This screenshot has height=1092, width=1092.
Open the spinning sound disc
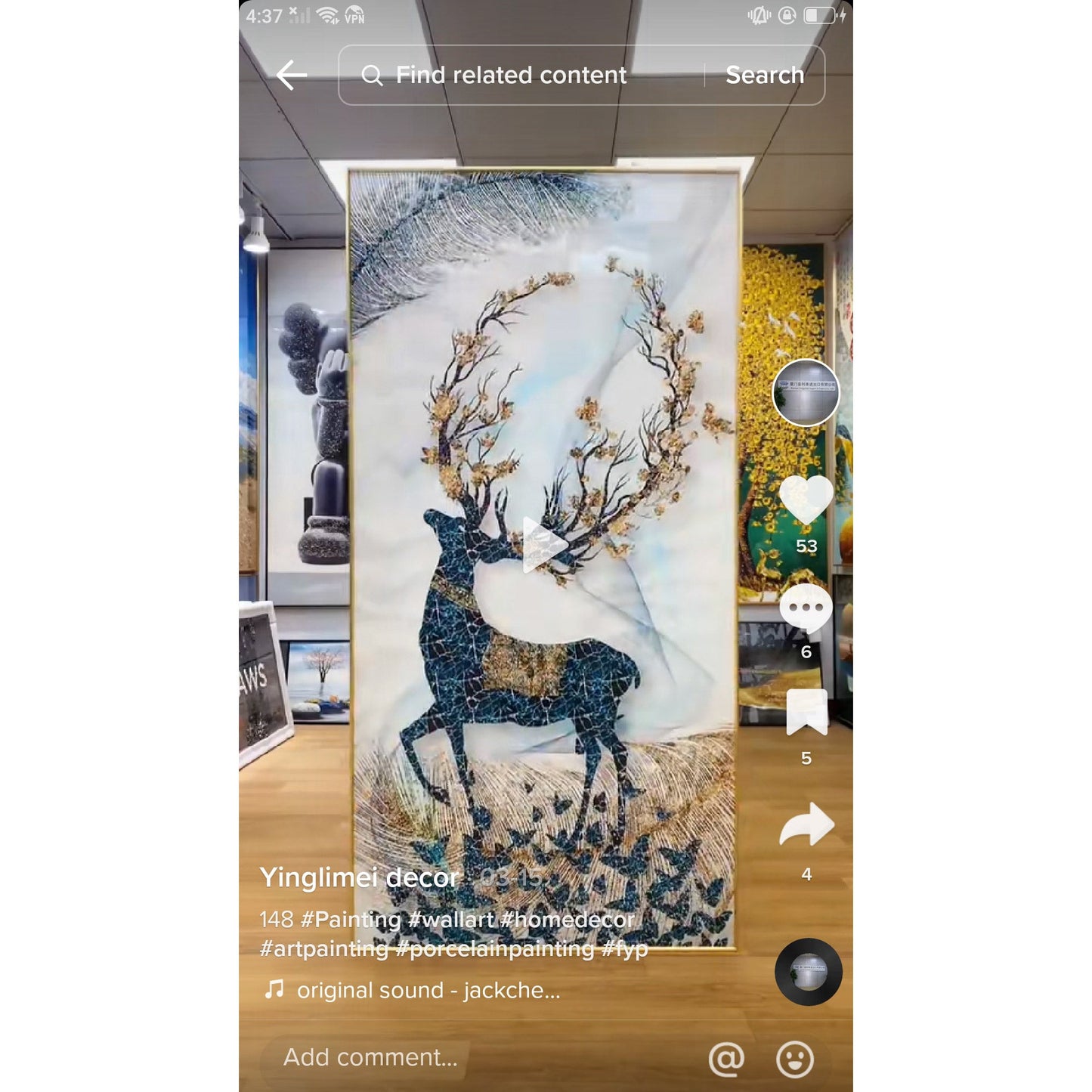(808, 972)
